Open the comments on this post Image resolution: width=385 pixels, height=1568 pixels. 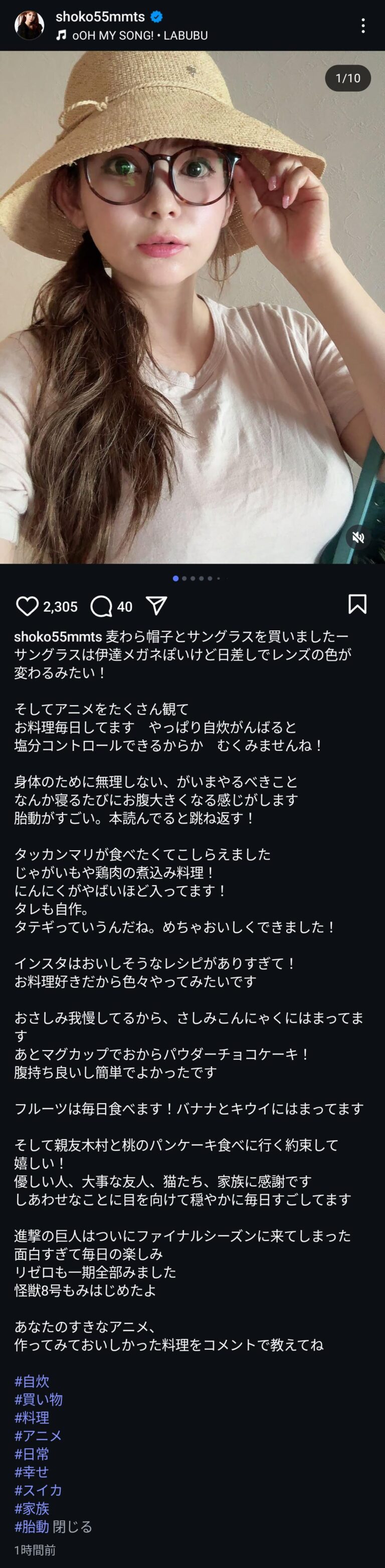click(101, 606)
